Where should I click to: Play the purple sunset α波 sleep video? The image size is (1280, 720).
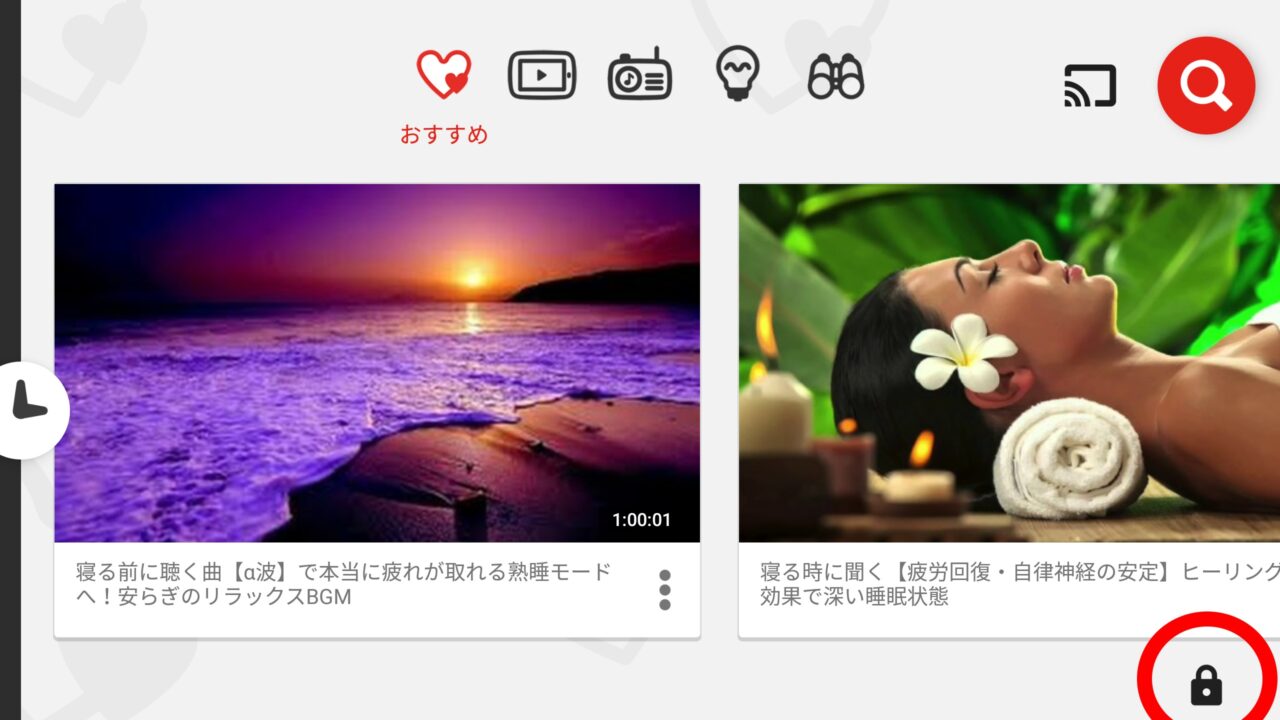[x=377, y=363]
